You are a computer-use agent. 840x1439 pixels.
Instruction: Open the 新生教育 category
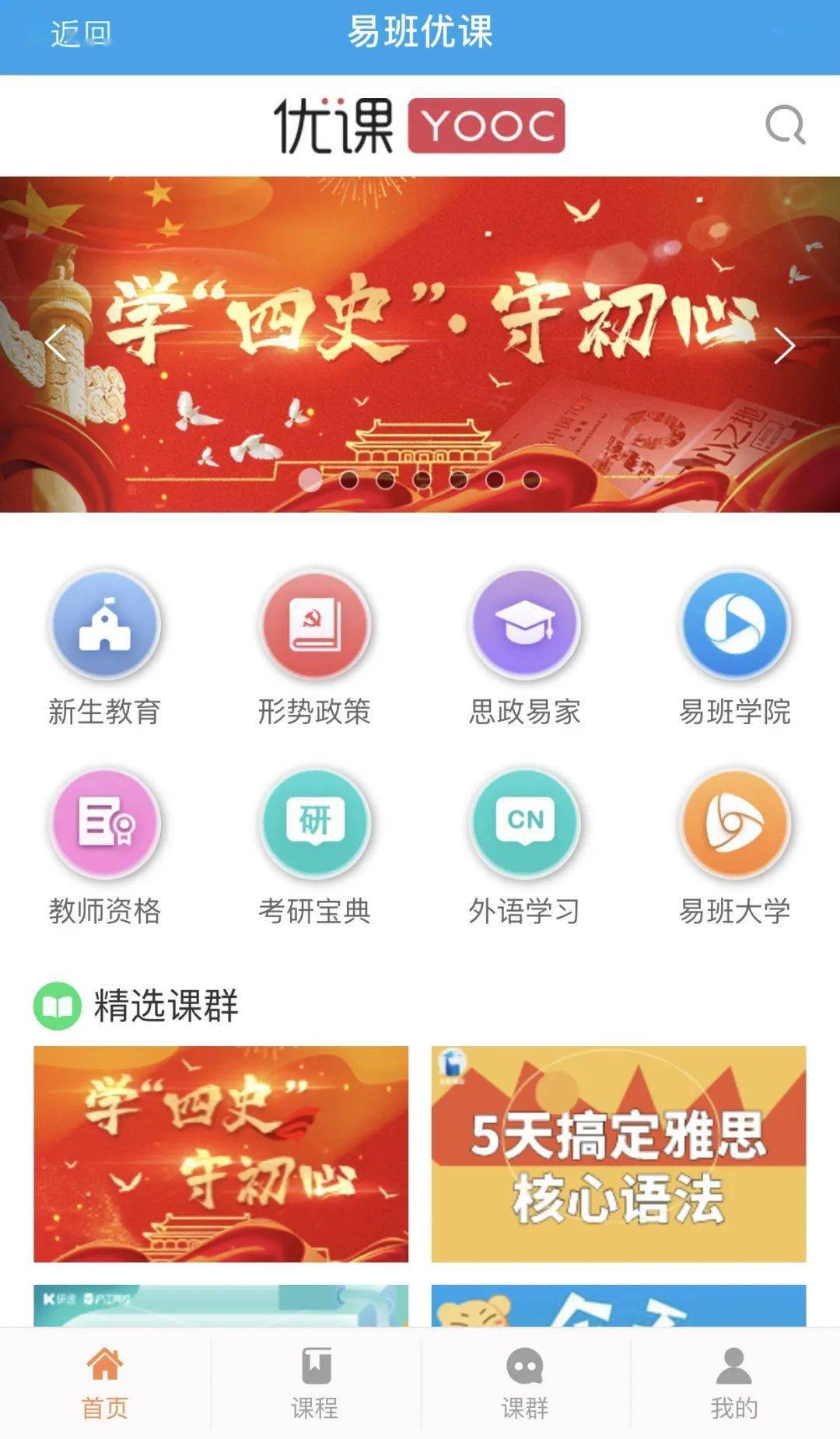point(105,649)
